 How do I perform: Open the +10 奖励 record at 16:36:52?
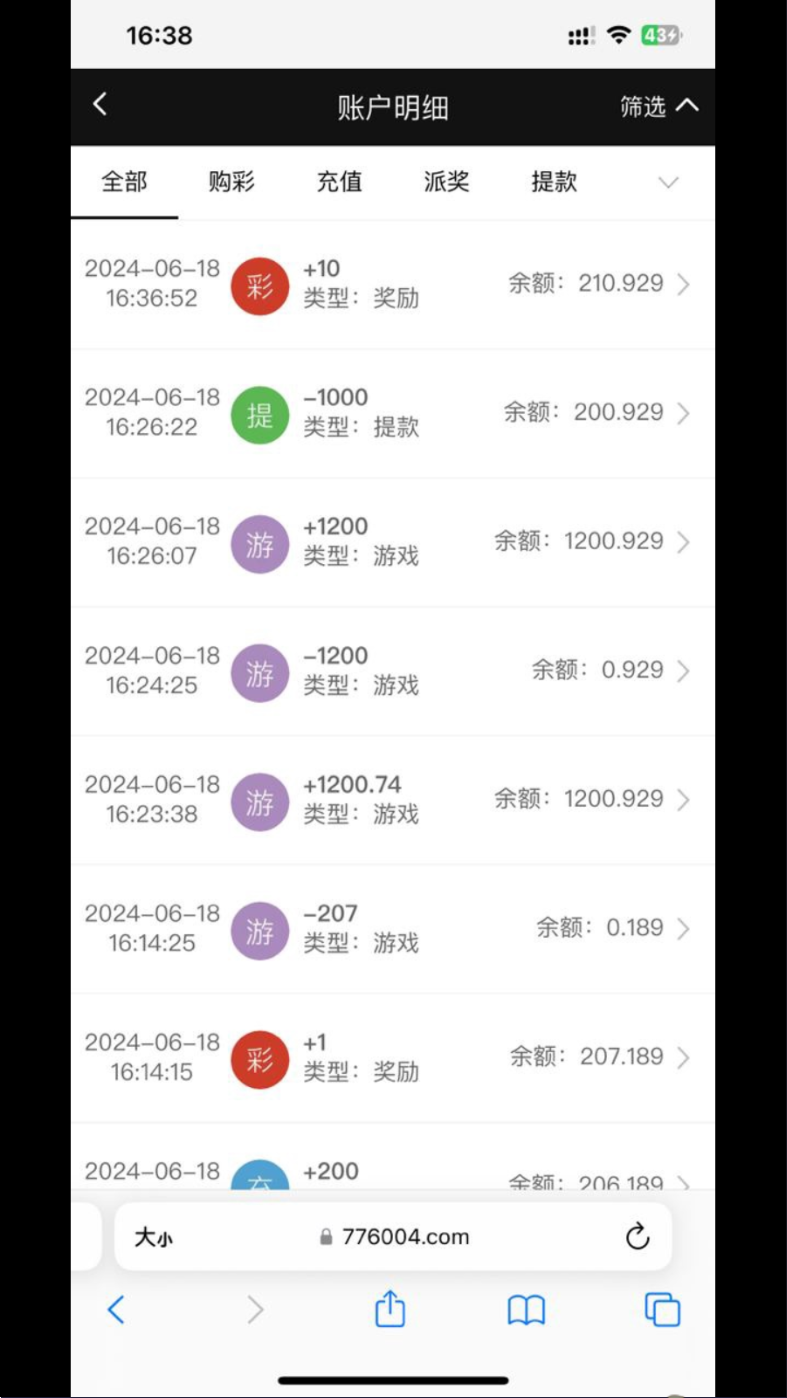[x=393, y=284]
